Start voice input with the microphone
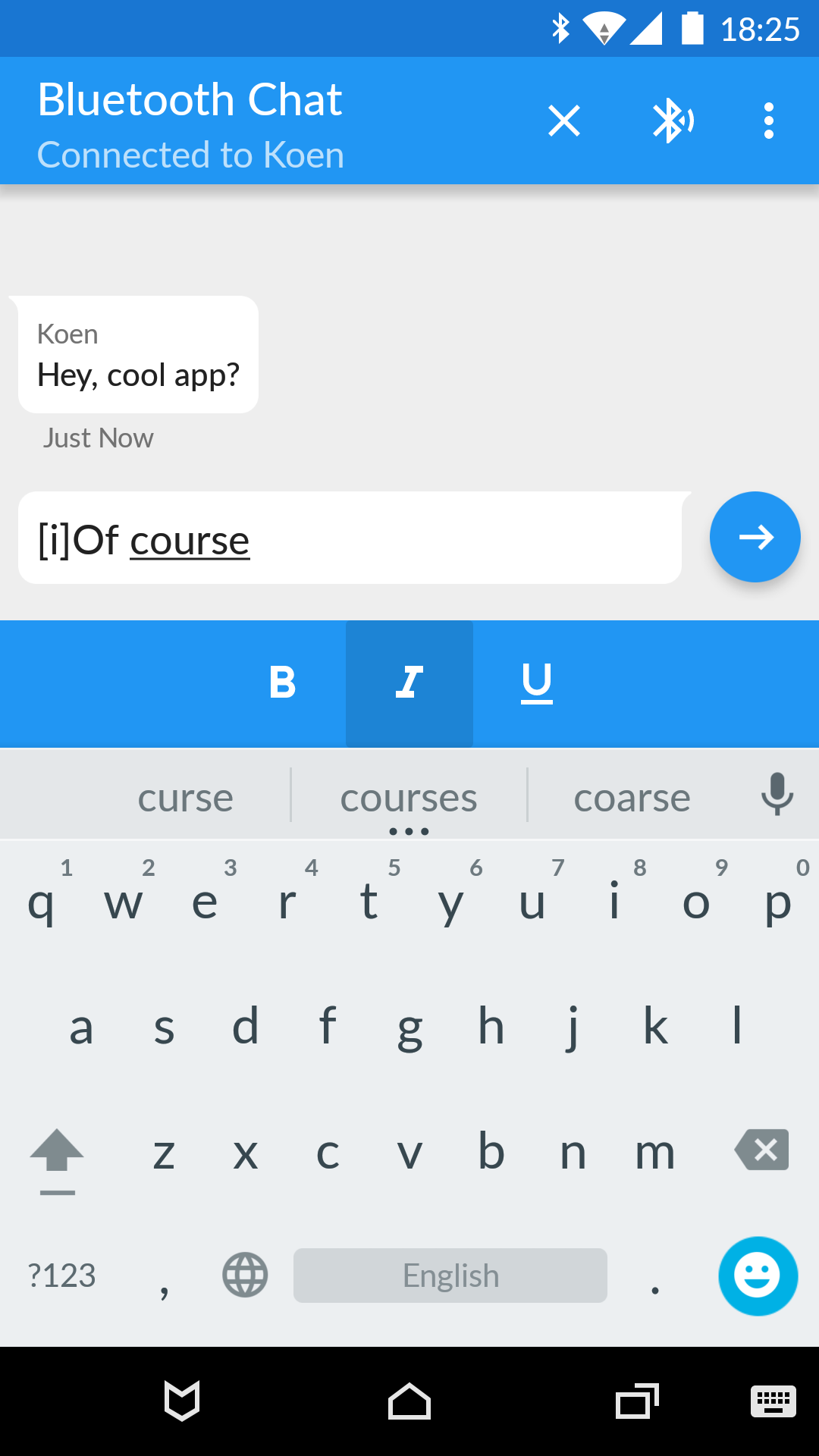This screenshot has height=1456, width=819. coord(777,794)
